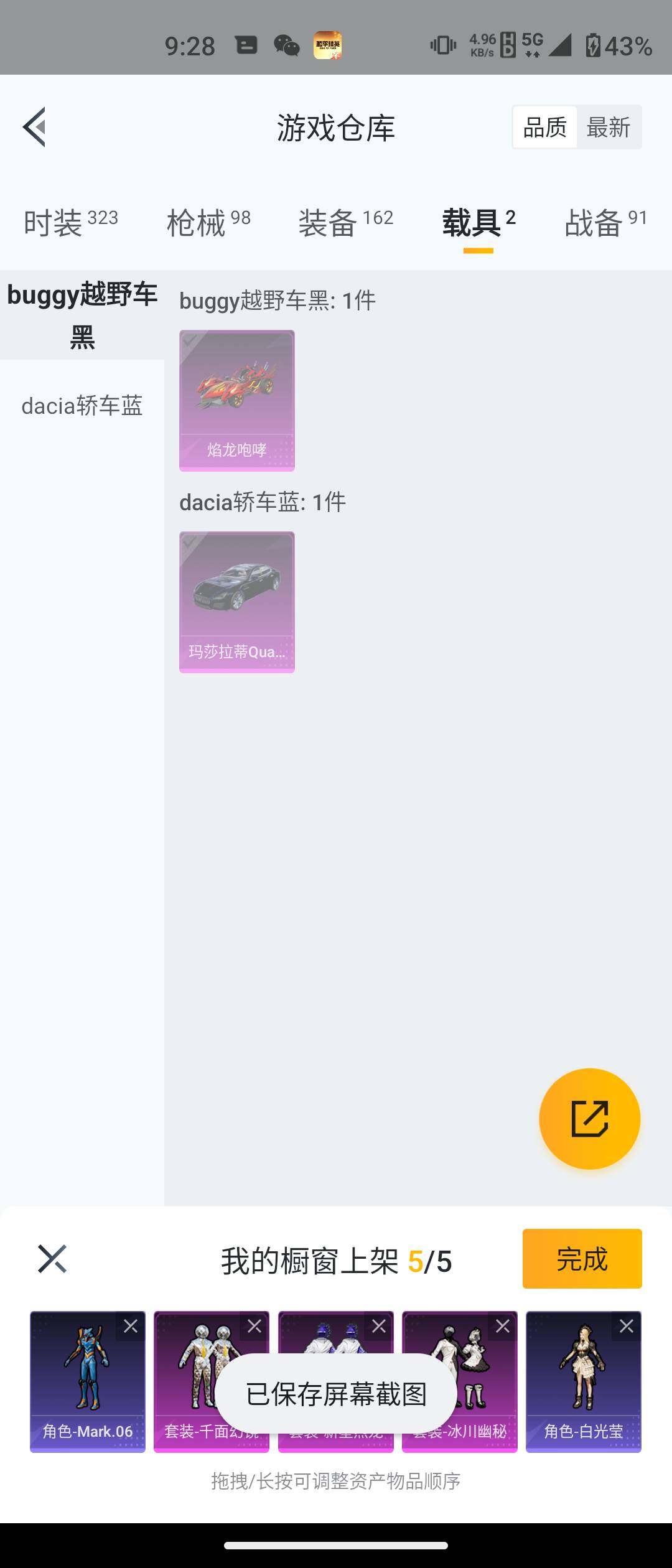
Task: Switch to the 时装 tab
Action: click(x=52, y=223)
